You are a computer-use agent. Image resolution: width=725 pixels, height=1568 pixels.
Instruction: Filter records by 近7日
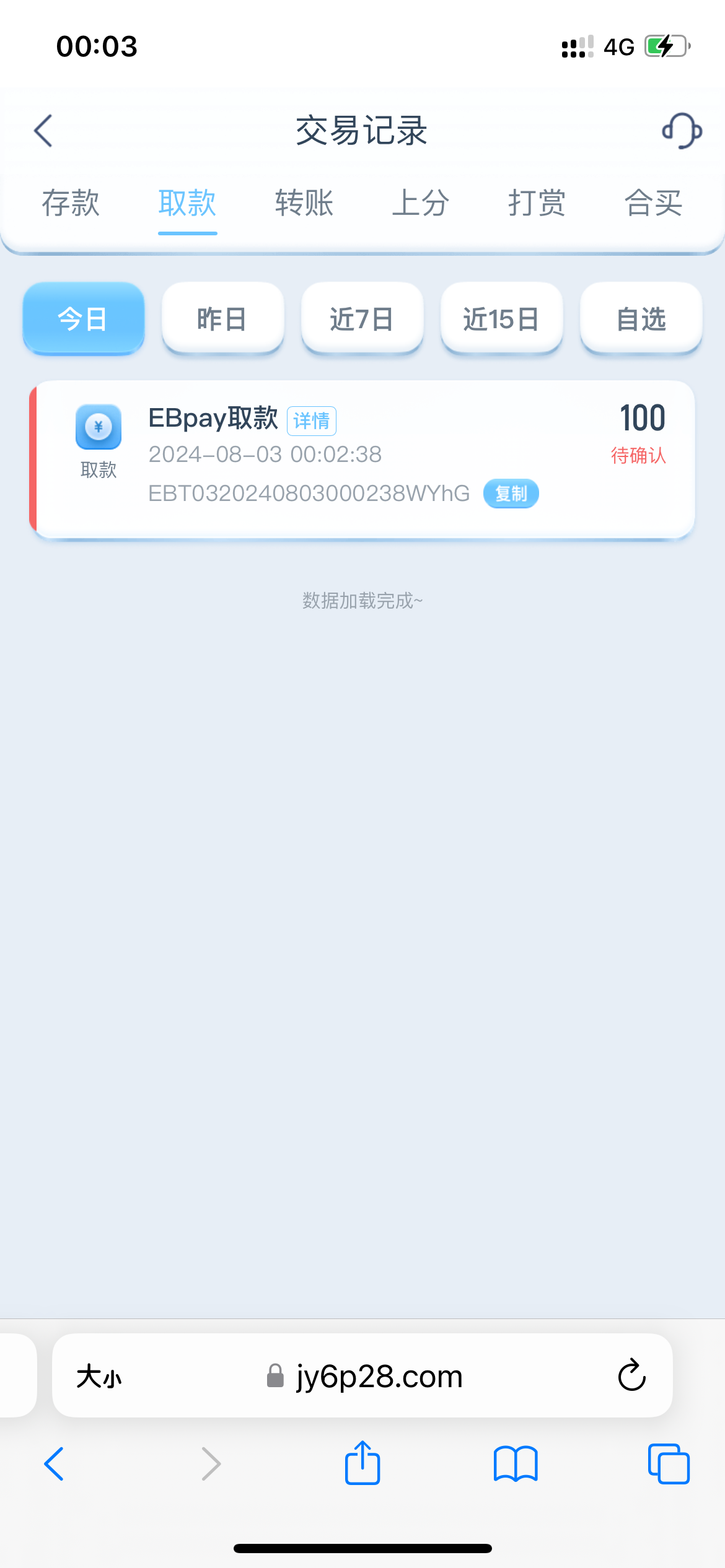click(362, 319)
